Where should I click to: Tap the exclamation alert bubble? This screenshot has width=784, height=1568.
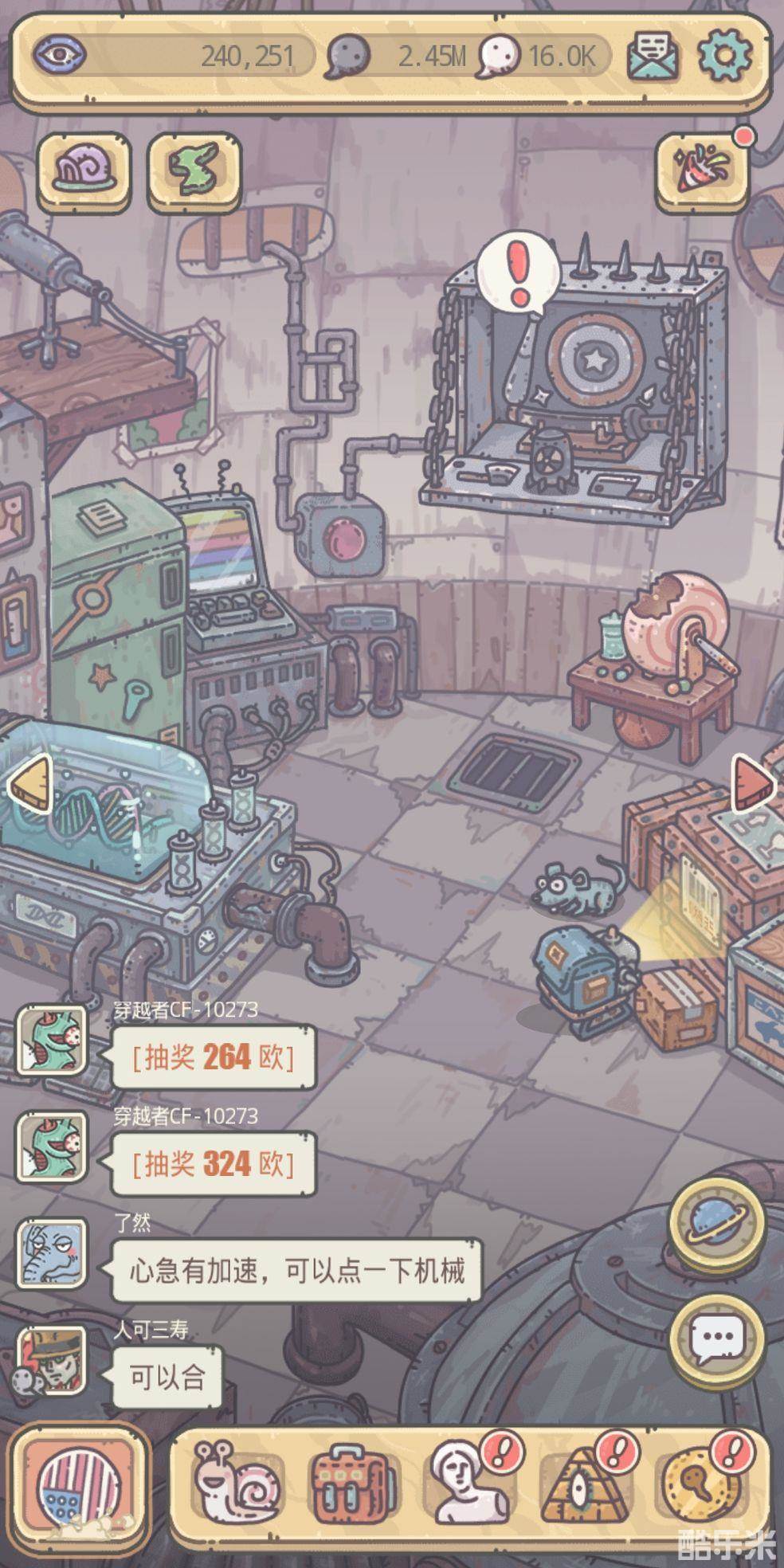click(x=519, y=269)
